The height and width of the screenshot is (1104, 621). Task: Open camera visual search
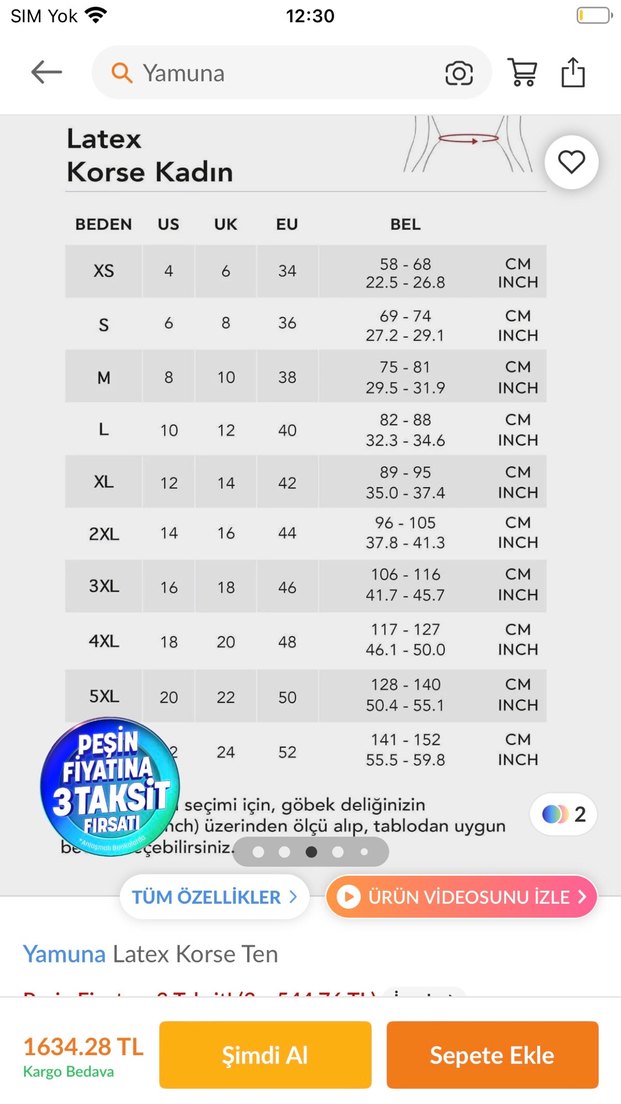tap(458, 73)
